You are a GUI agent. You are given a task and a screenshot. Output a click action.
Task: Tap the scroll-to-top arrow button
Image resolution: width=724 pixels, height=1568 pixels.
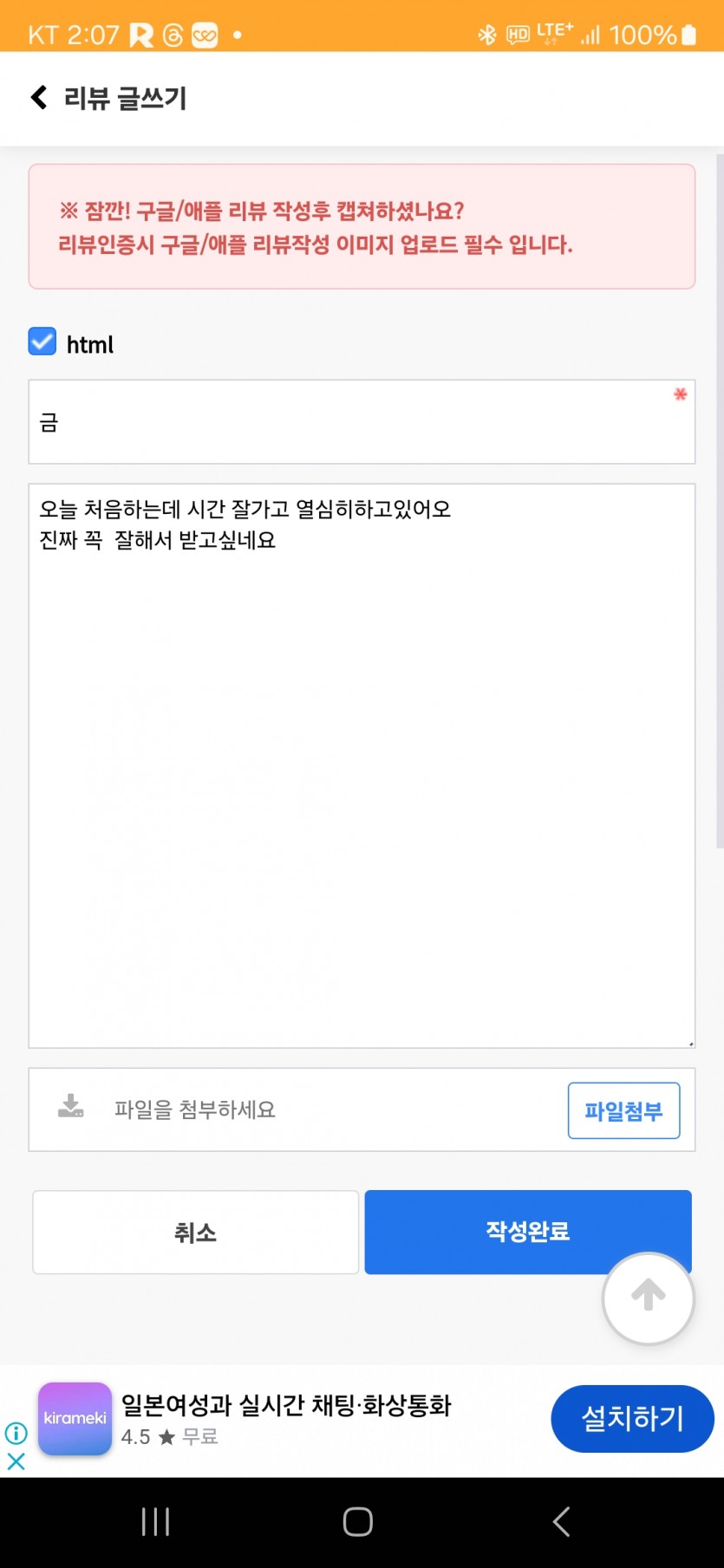(648, 1298)
